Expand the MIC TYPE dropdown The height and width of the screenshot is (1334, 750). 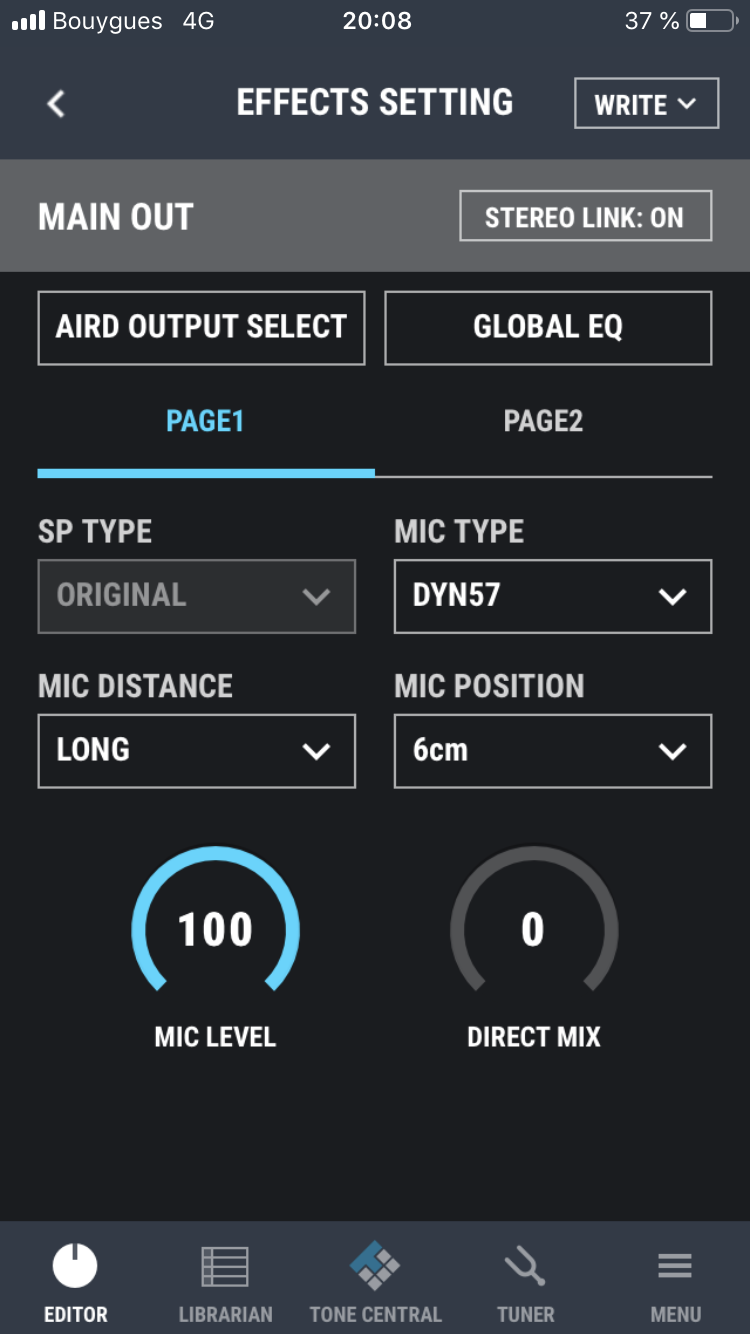(552, 596)
